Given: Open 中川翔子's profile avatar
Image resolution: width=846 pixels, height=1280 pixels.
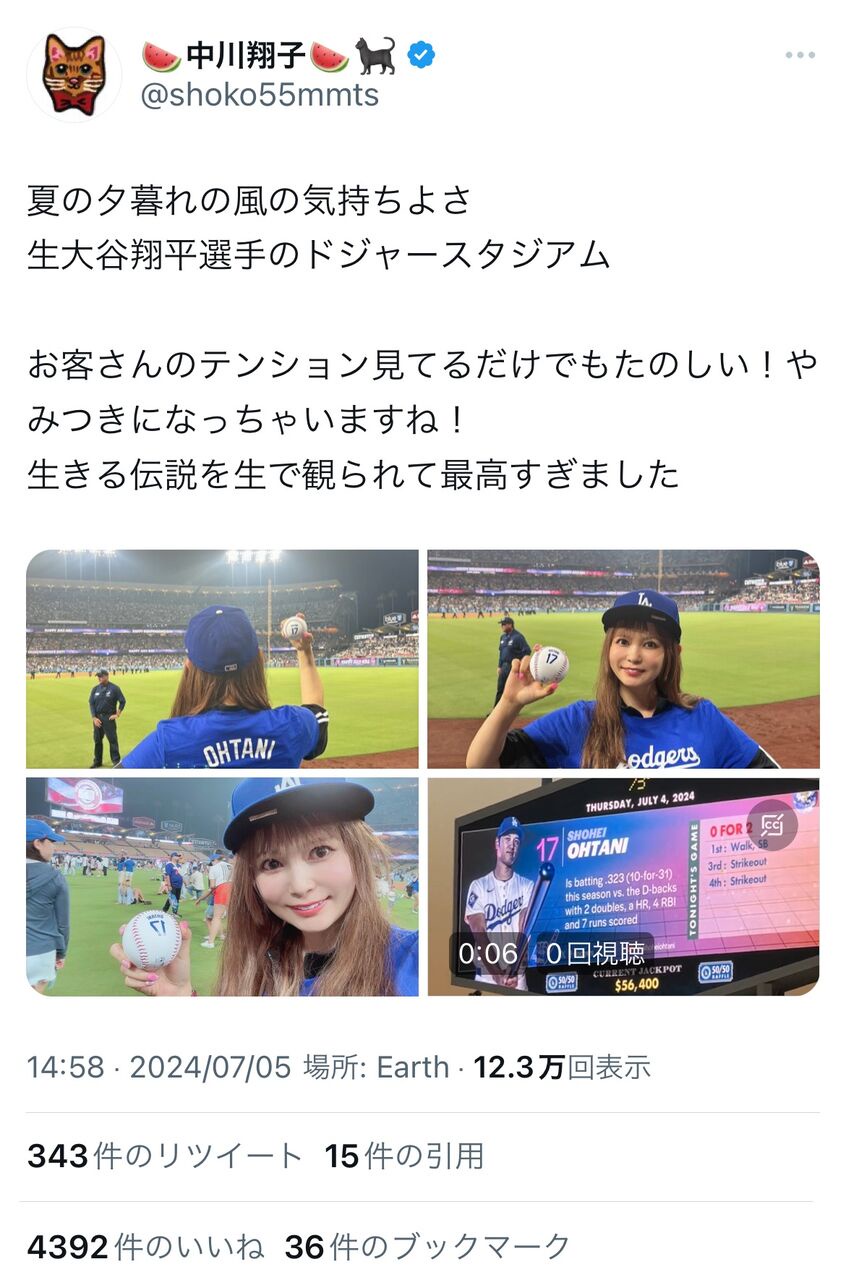Looking at the screenshot, I should 74,75.
